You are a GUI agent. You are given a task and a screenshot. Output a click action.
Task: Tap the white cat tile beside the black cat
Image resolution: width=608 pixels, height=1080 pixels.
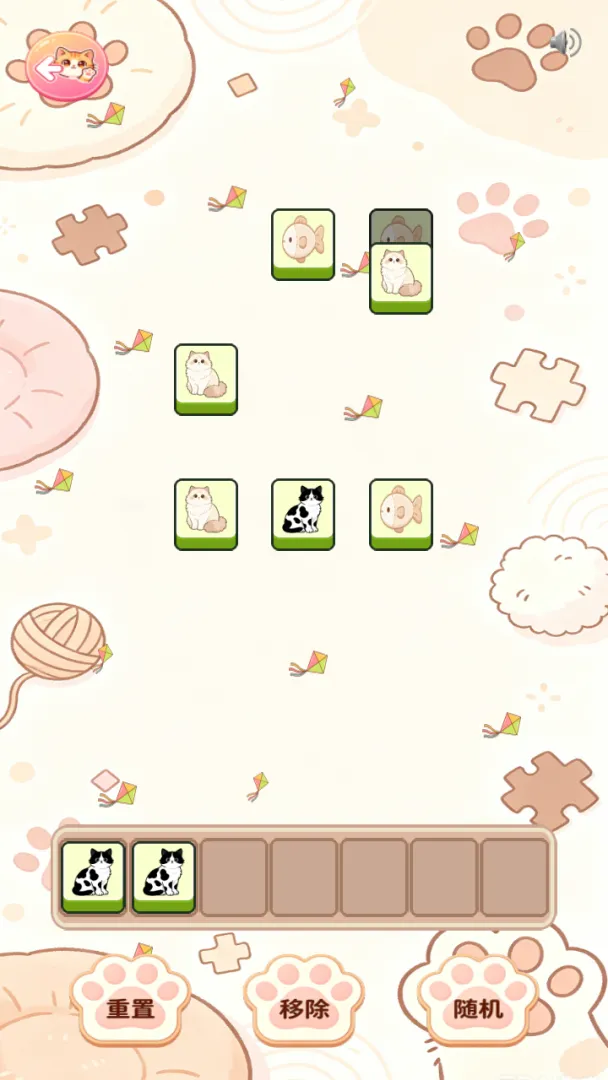pos(206,515)
